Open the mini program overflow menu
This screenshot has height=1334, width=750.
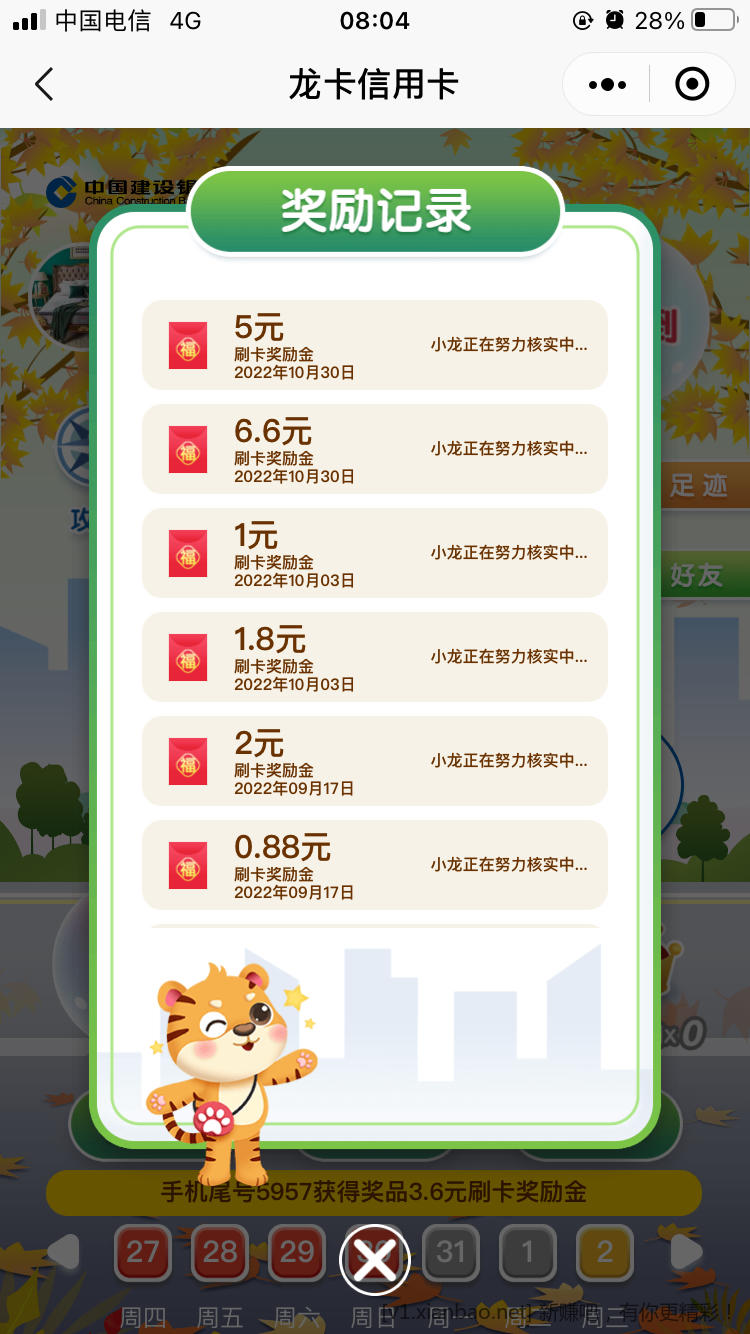tap(607, 85)
